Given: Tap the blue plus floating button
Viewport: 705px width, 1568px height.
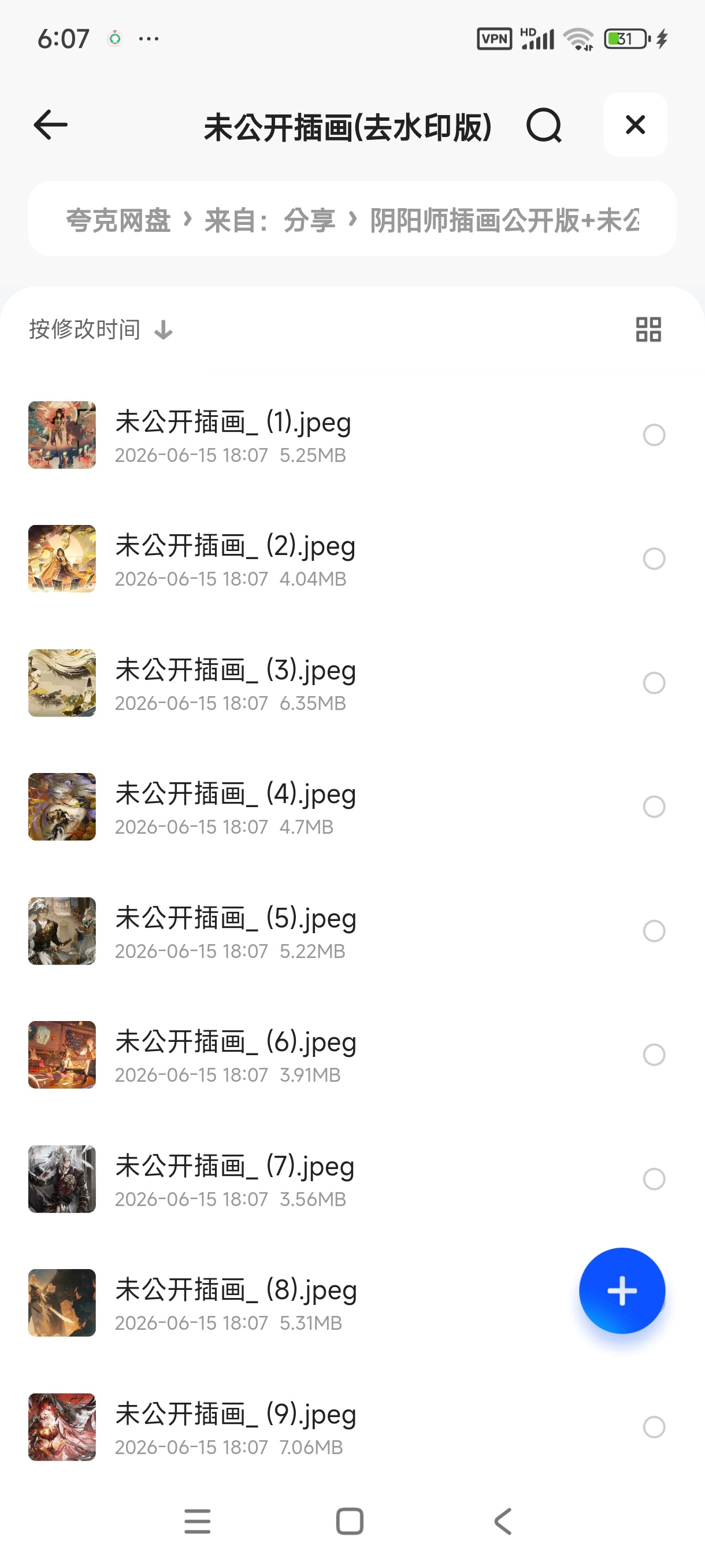Looking at the screenshot, I should coord(622,1290).
